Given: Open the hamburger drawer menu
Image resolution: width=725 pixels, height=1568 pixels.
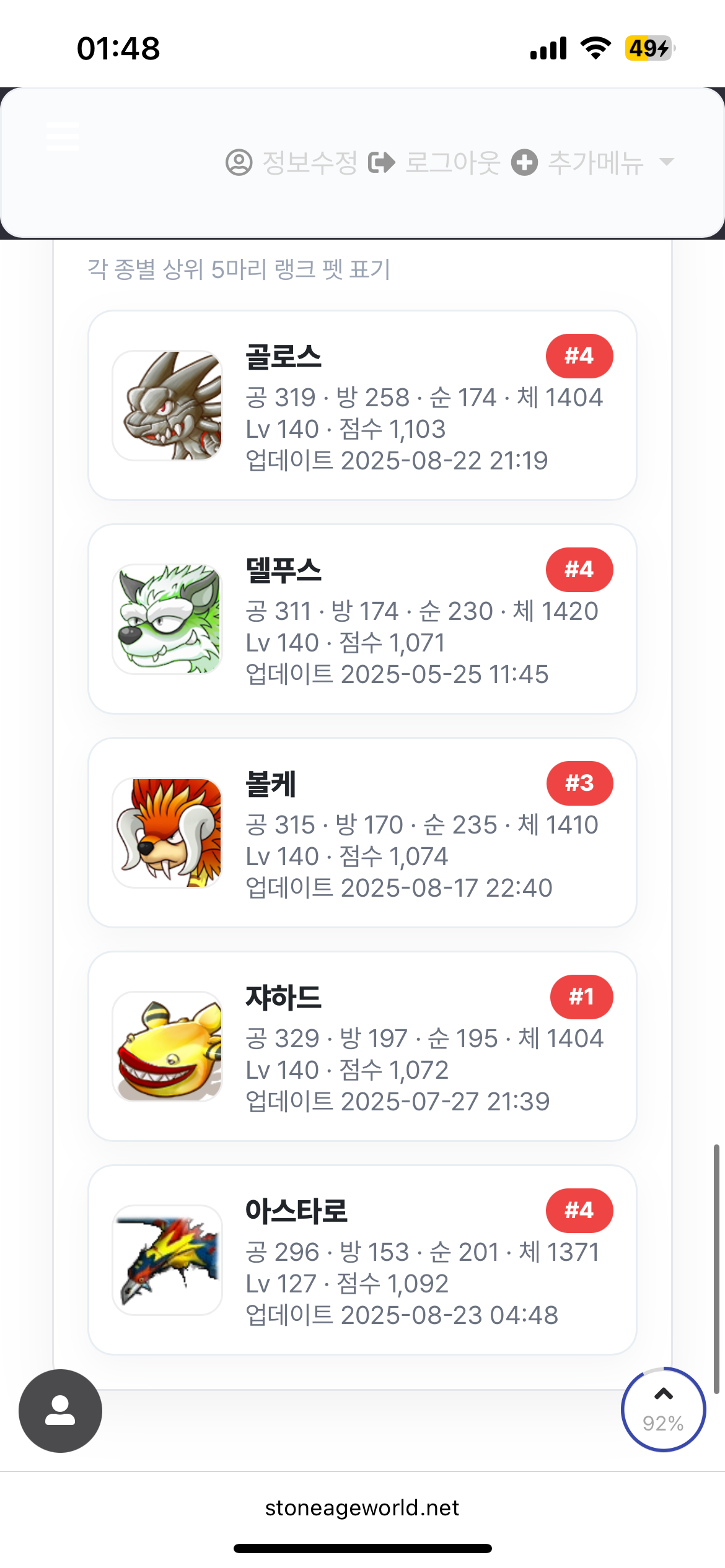Looking at the screenshot, I should [63, 136].
